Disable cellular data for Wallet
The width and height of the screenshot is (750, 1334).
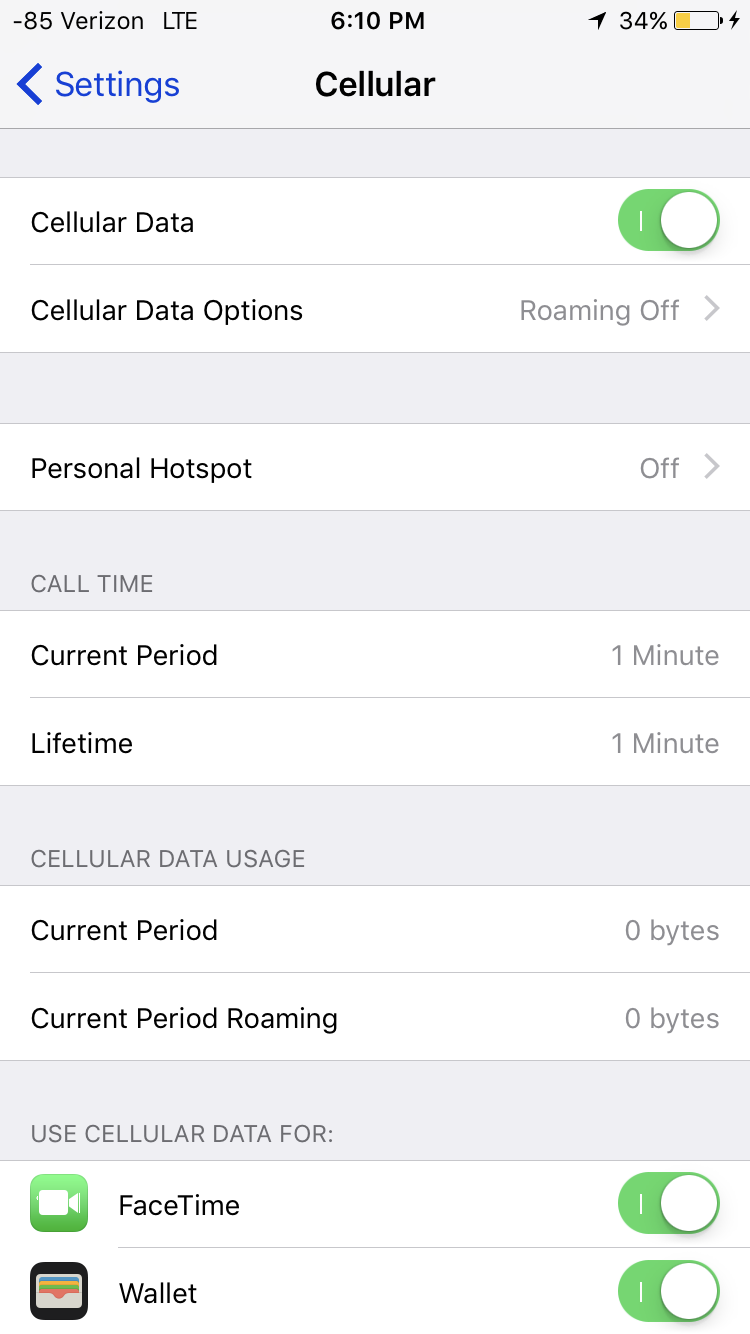click(668, 1292)
